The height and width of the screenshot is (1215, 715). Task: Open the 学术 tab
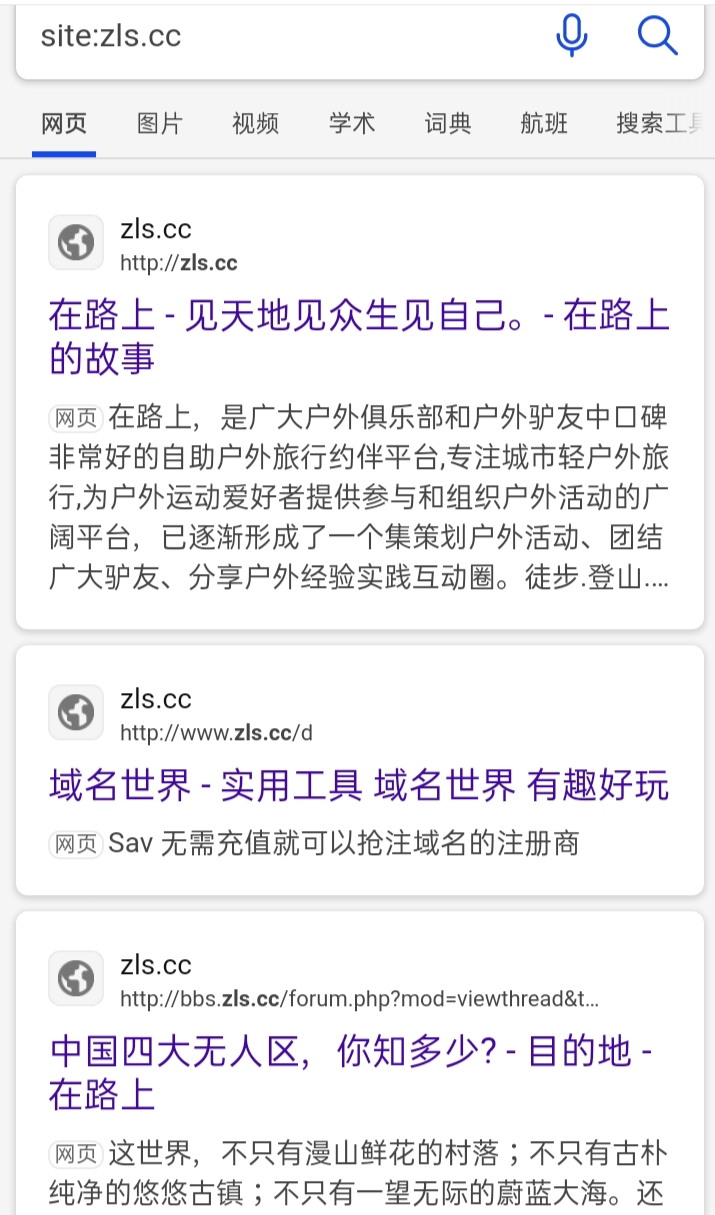(x=352, y=124)
